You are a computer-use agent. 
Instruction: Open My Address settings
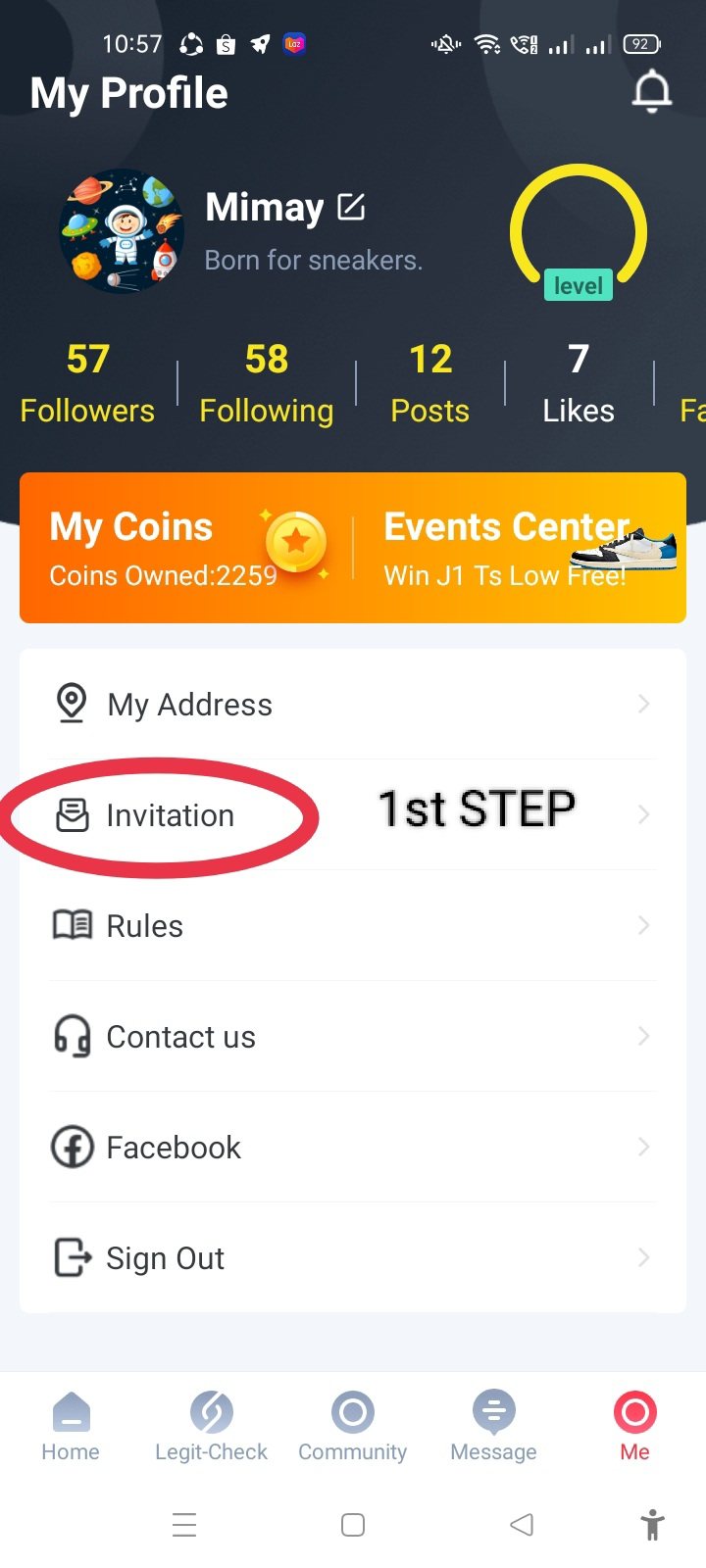(x=352, y=704)
